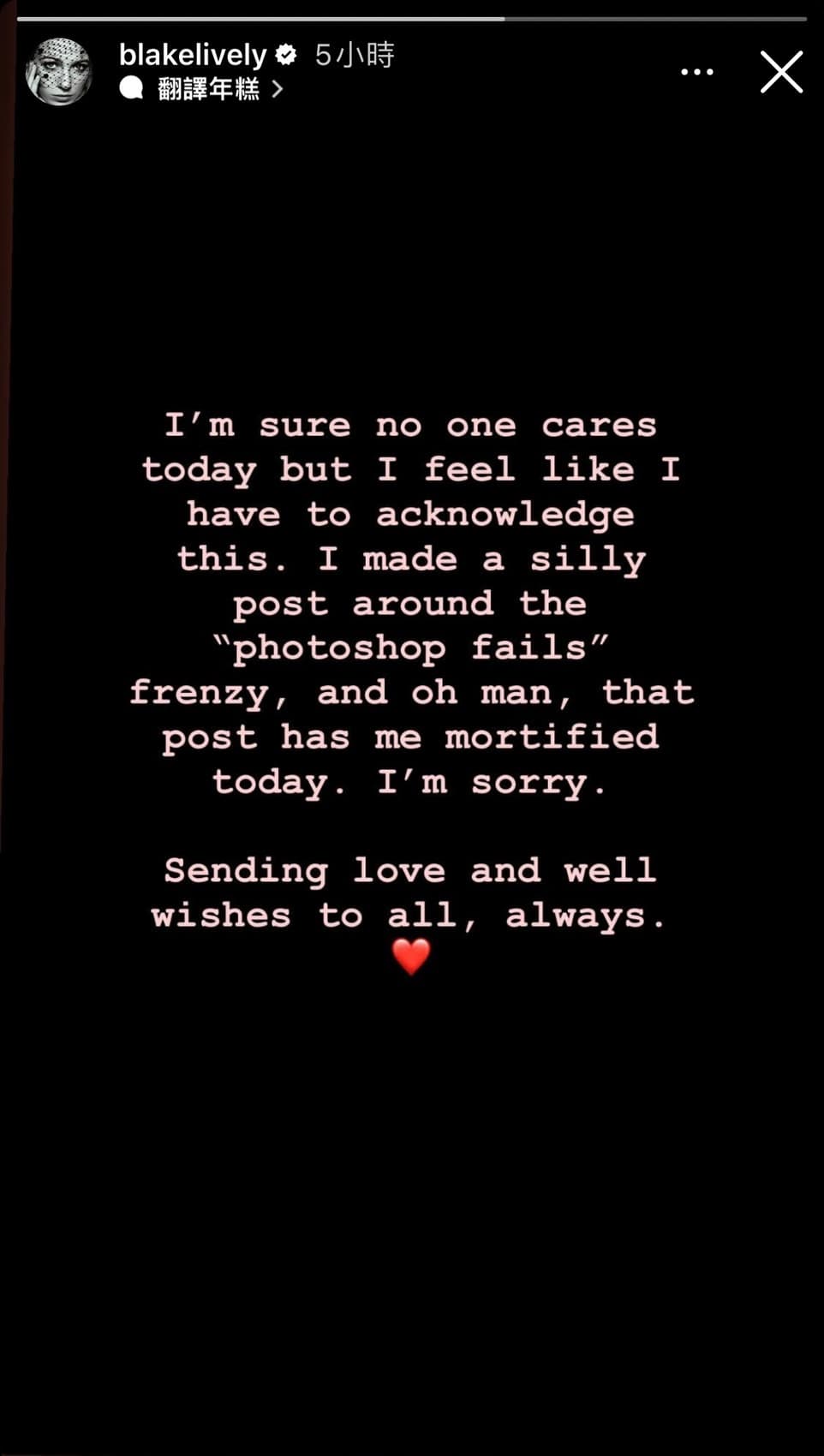Open the three-dot story options menu

696,72
